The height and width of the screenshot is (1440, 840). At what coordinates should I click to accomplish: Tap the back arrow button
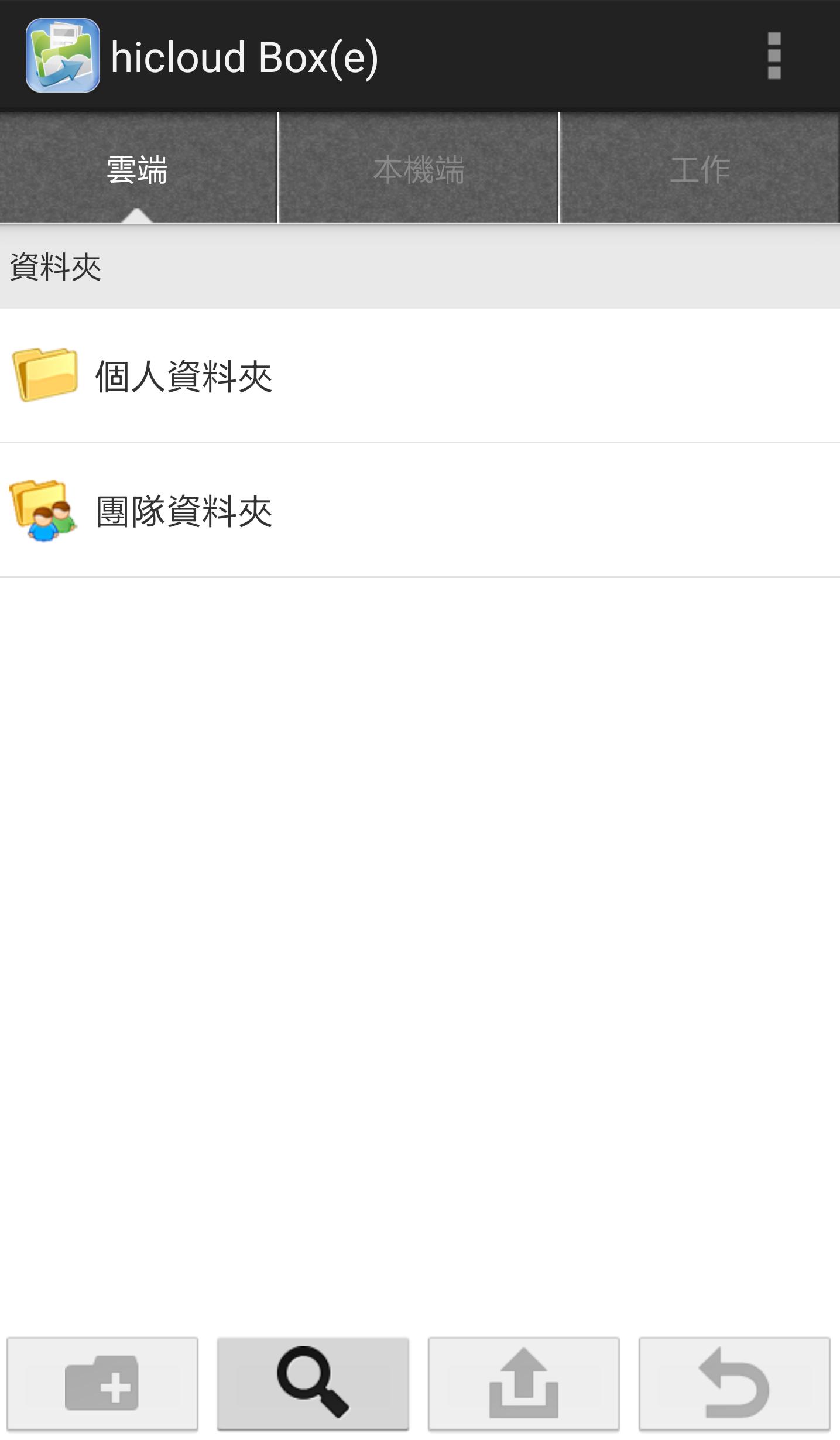(x=735, y=1383)
